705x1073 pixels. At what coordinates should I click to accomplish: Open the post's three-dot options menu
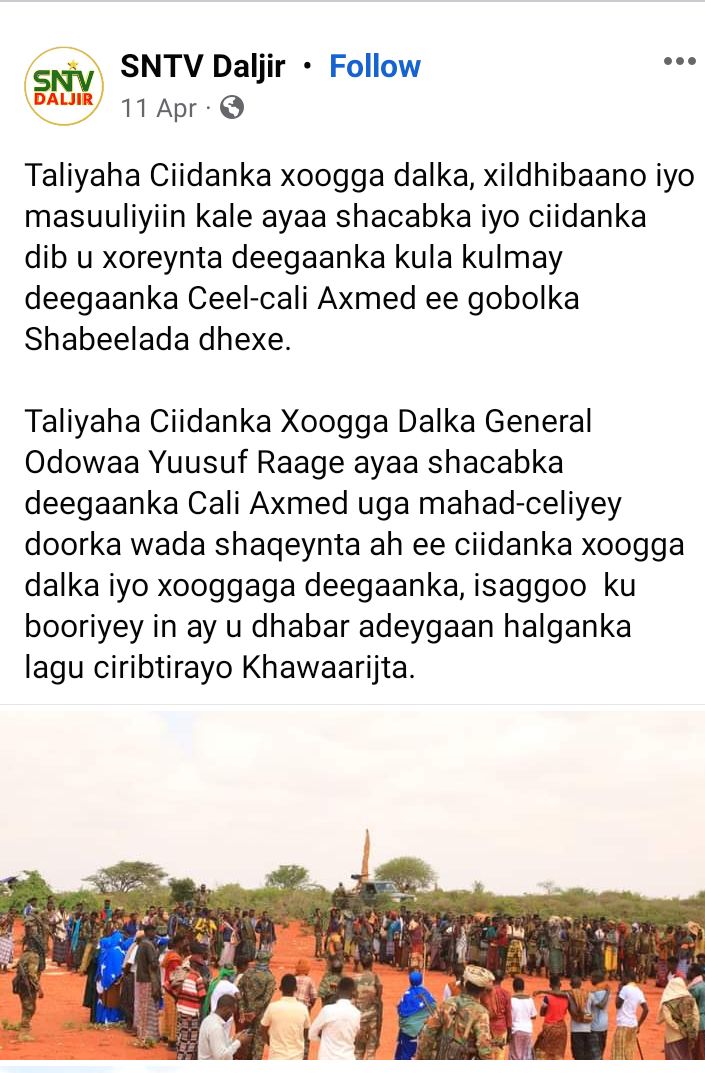(679, 62)
